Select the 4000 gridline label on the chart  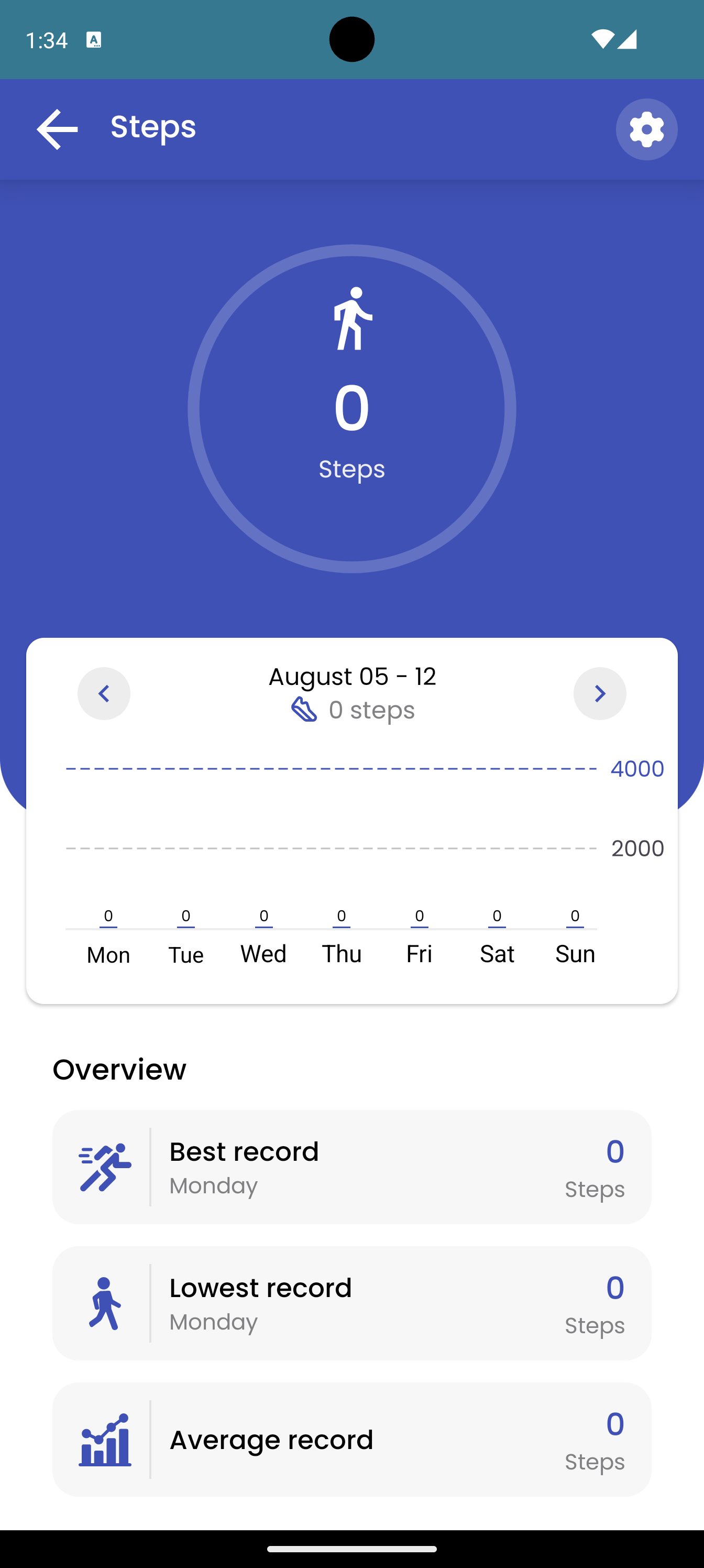[637, 768]
